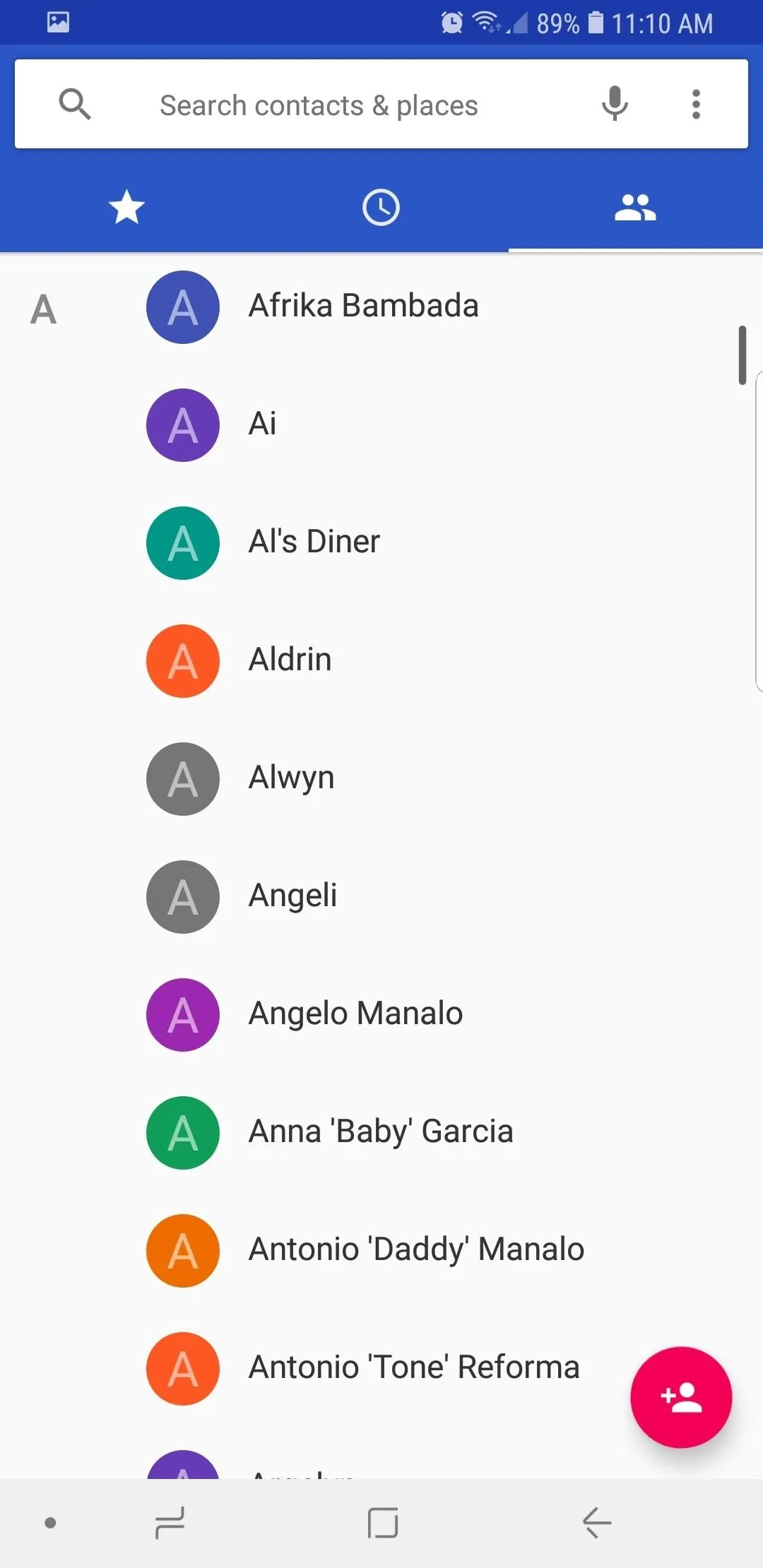Image resolution: width=763 pixels, height=1568 pixels.
Task: Open Alwyn's contact entry
Action: pyautogui.click(x=381, y=779)
